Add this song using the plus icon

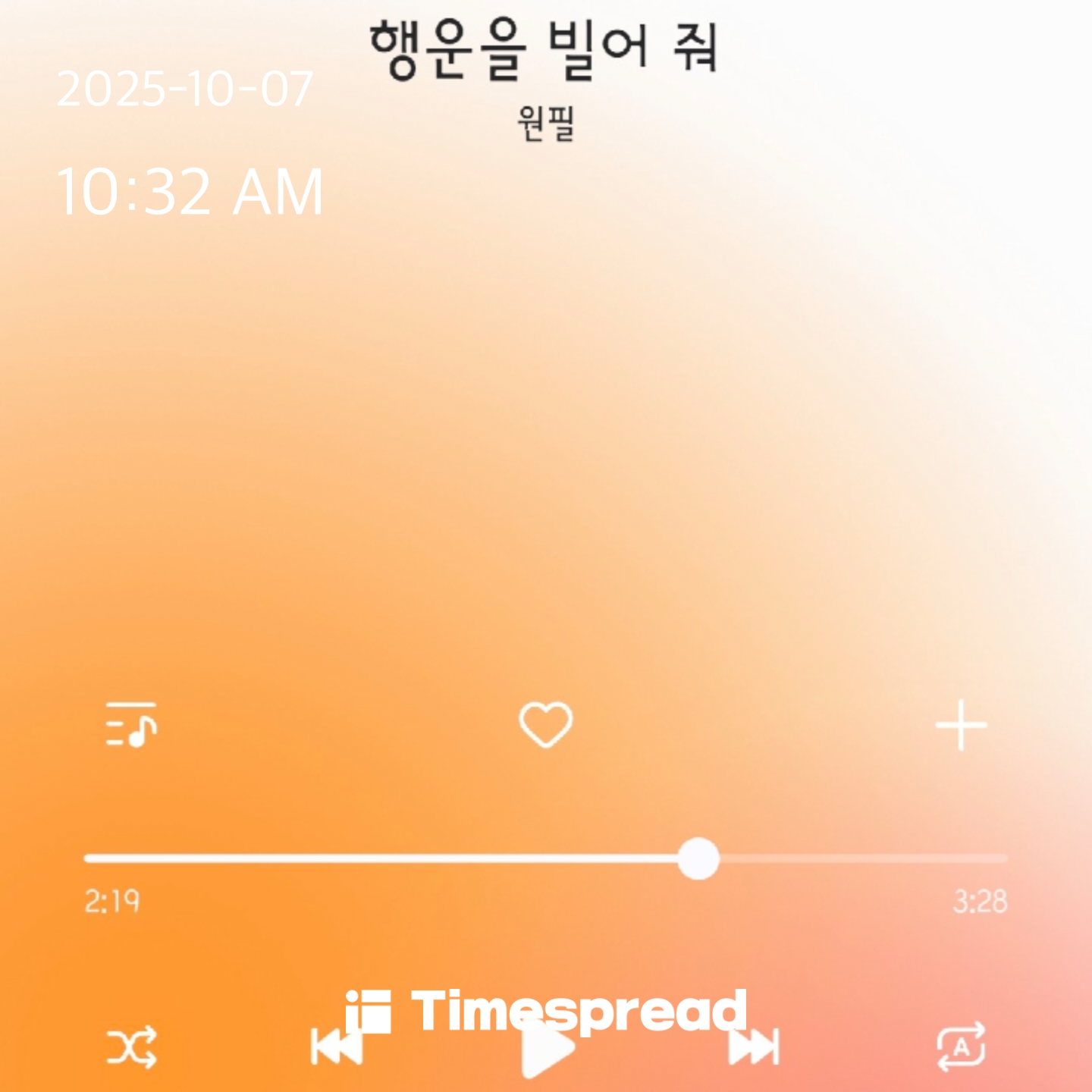point(961,725)
